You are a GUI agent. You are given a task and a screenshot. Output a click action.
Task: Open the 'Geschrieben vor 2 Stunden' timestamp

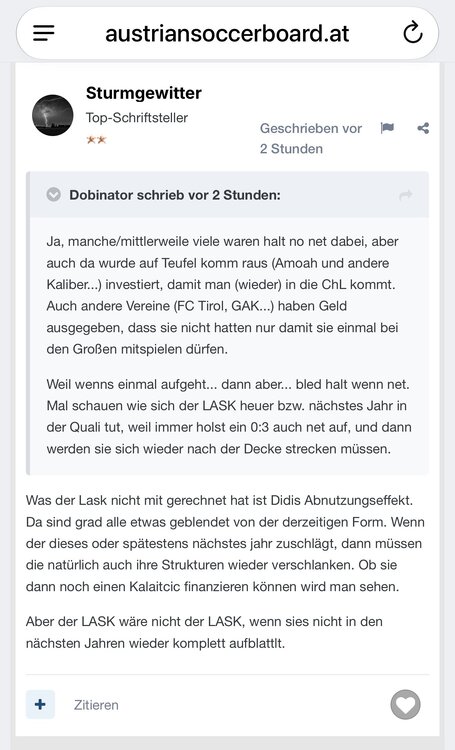click(x=311, y=138)
